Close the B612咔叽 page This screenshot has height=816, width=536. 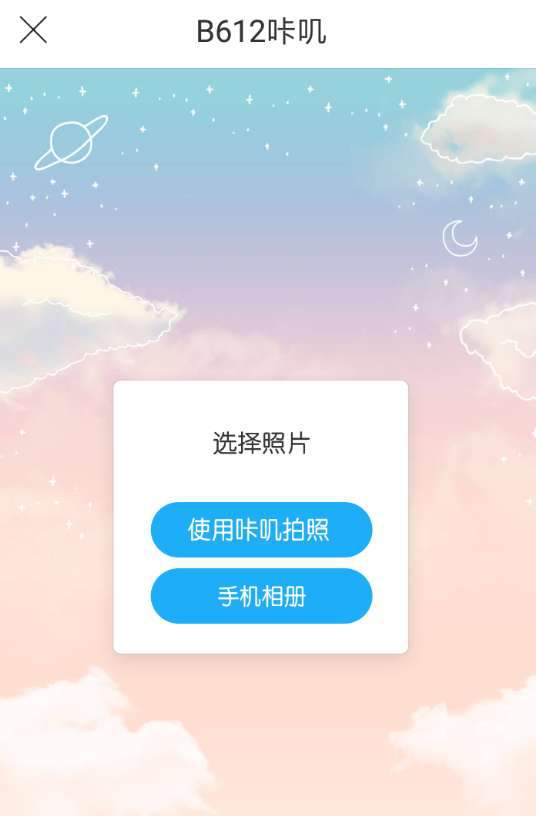pos(33,30)
